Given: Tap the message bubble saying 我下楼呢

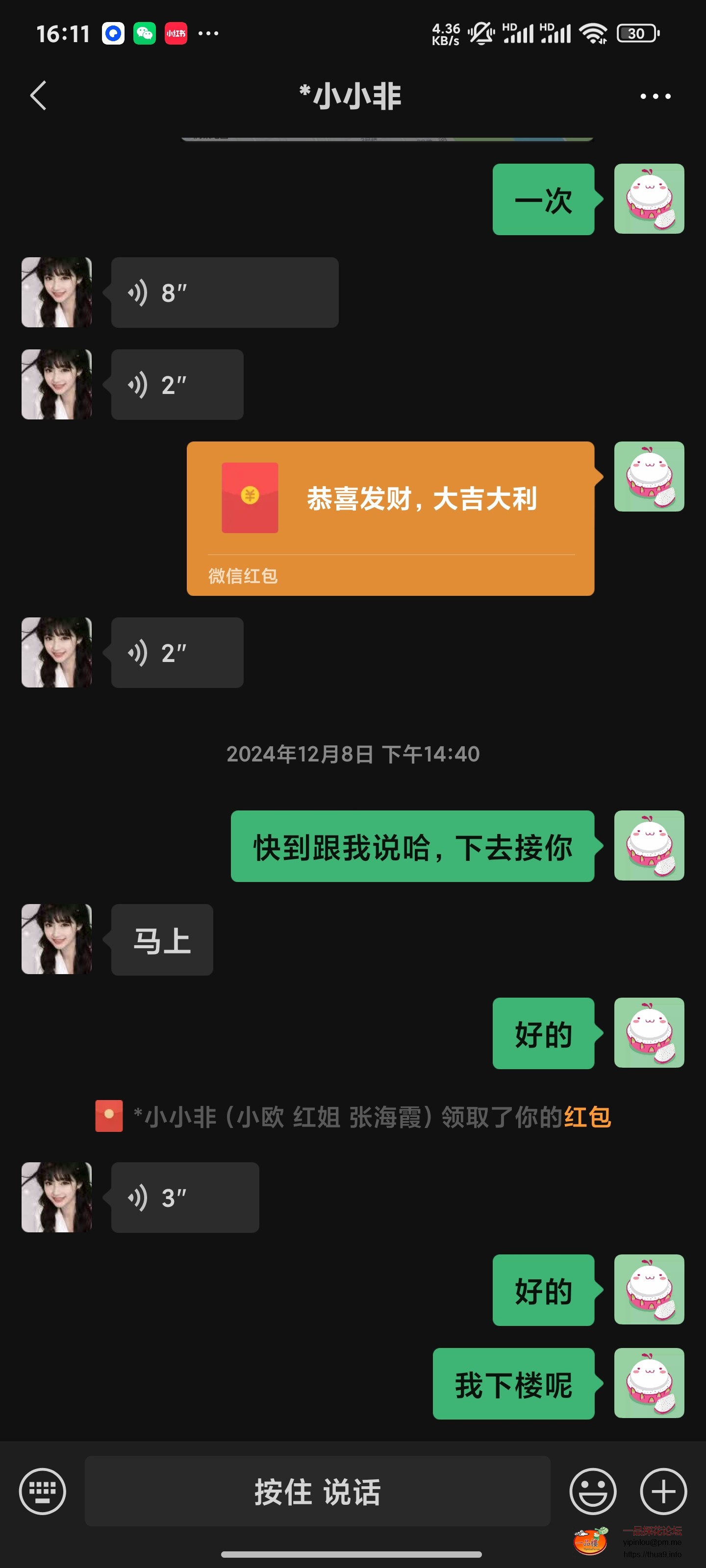Looking at the screenshot, I should tap(513, 1385).
